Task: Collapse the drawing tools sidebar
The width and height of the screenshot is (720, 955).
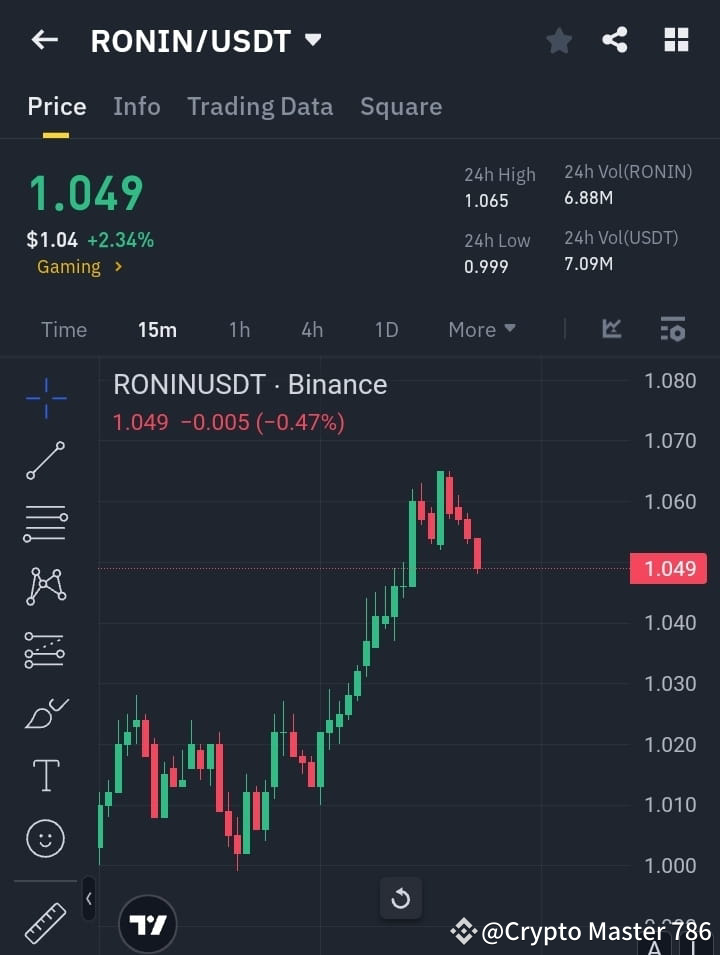Action: (89, 899)
